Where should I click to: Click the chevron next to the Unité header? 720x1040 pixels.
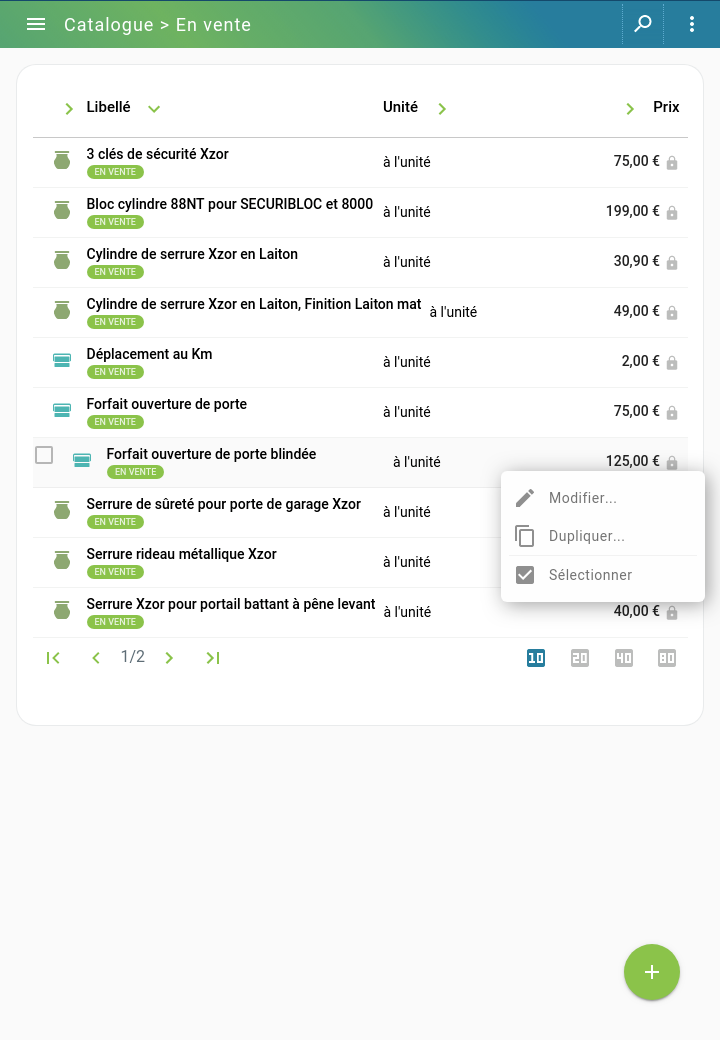coord(441,108)
